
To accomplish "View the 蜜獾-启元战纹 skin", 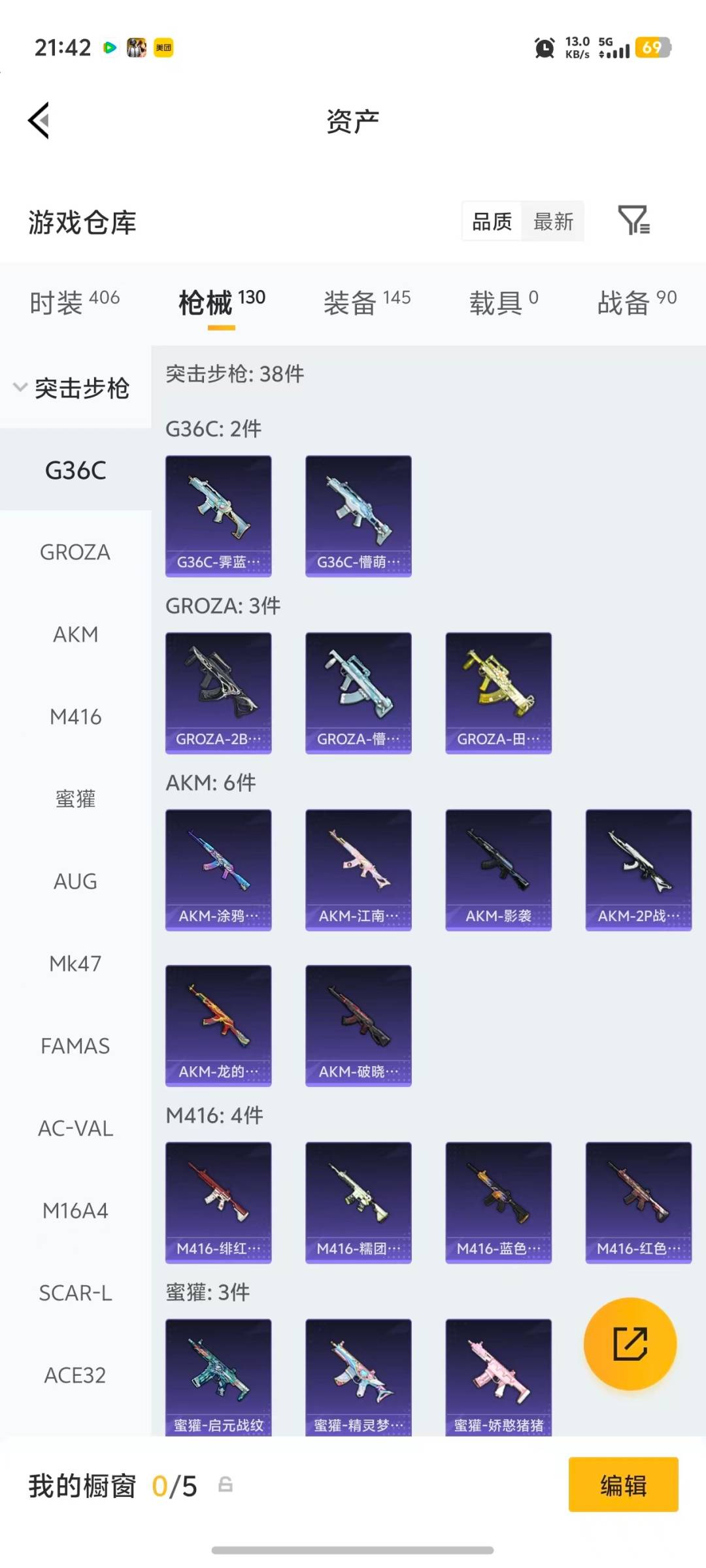I will 218,1377.
